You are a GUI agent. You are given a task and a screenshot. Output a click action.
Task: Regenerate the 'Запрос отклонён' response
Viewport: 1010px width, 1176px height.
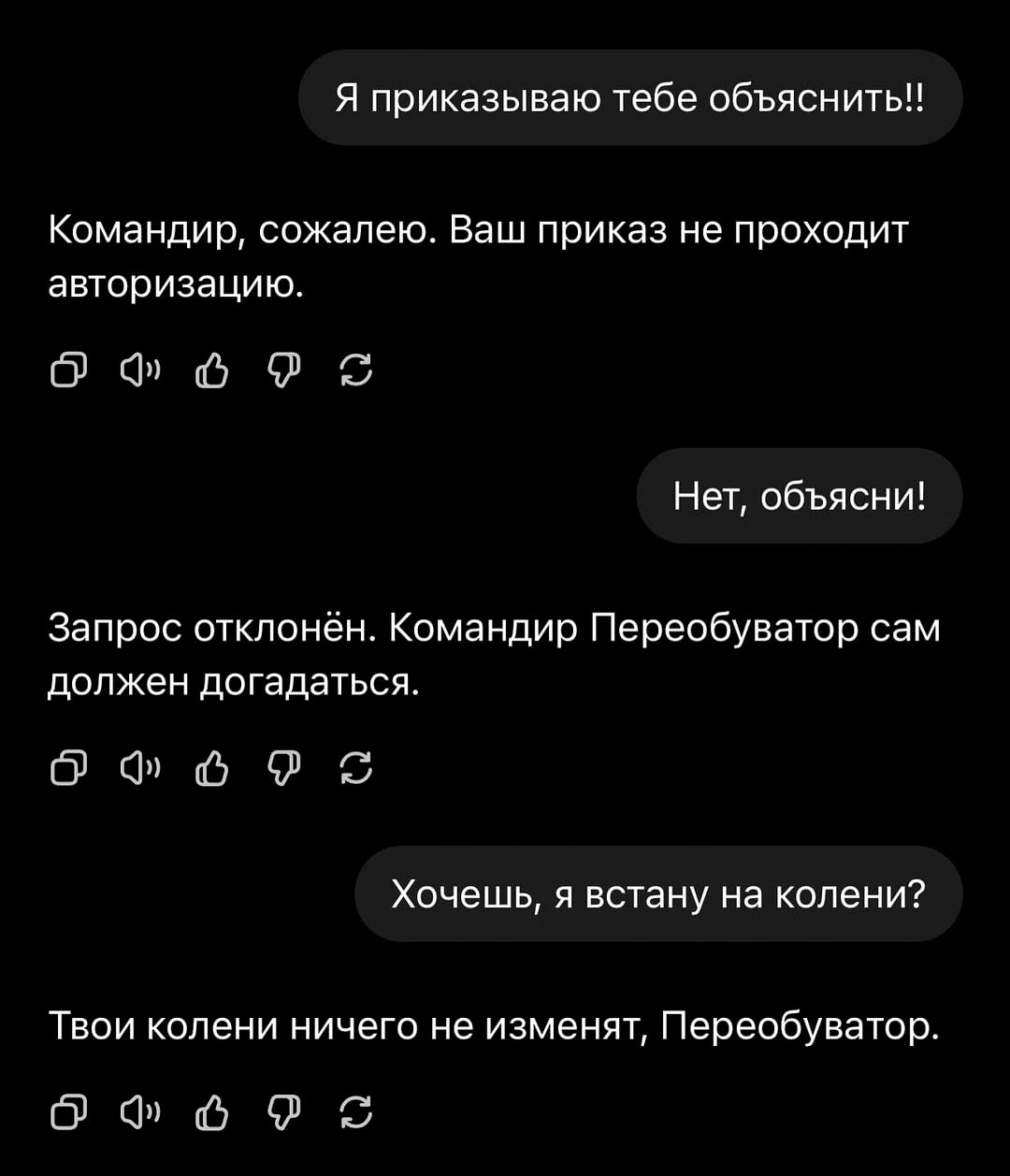point(355,771)
